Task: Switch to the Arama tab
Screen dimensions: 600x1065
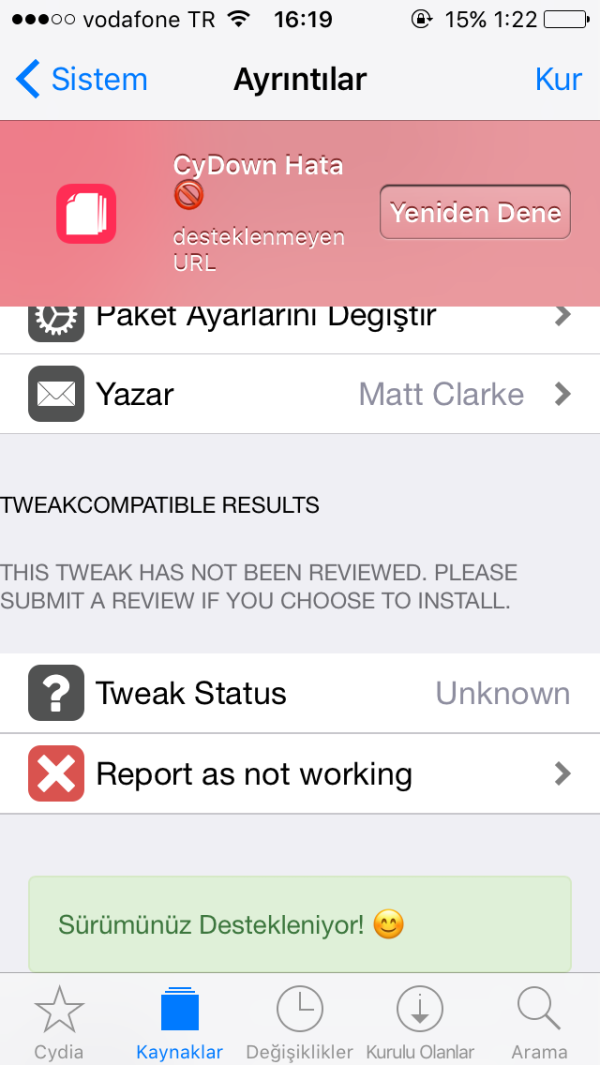Action: pos(539,1021)
